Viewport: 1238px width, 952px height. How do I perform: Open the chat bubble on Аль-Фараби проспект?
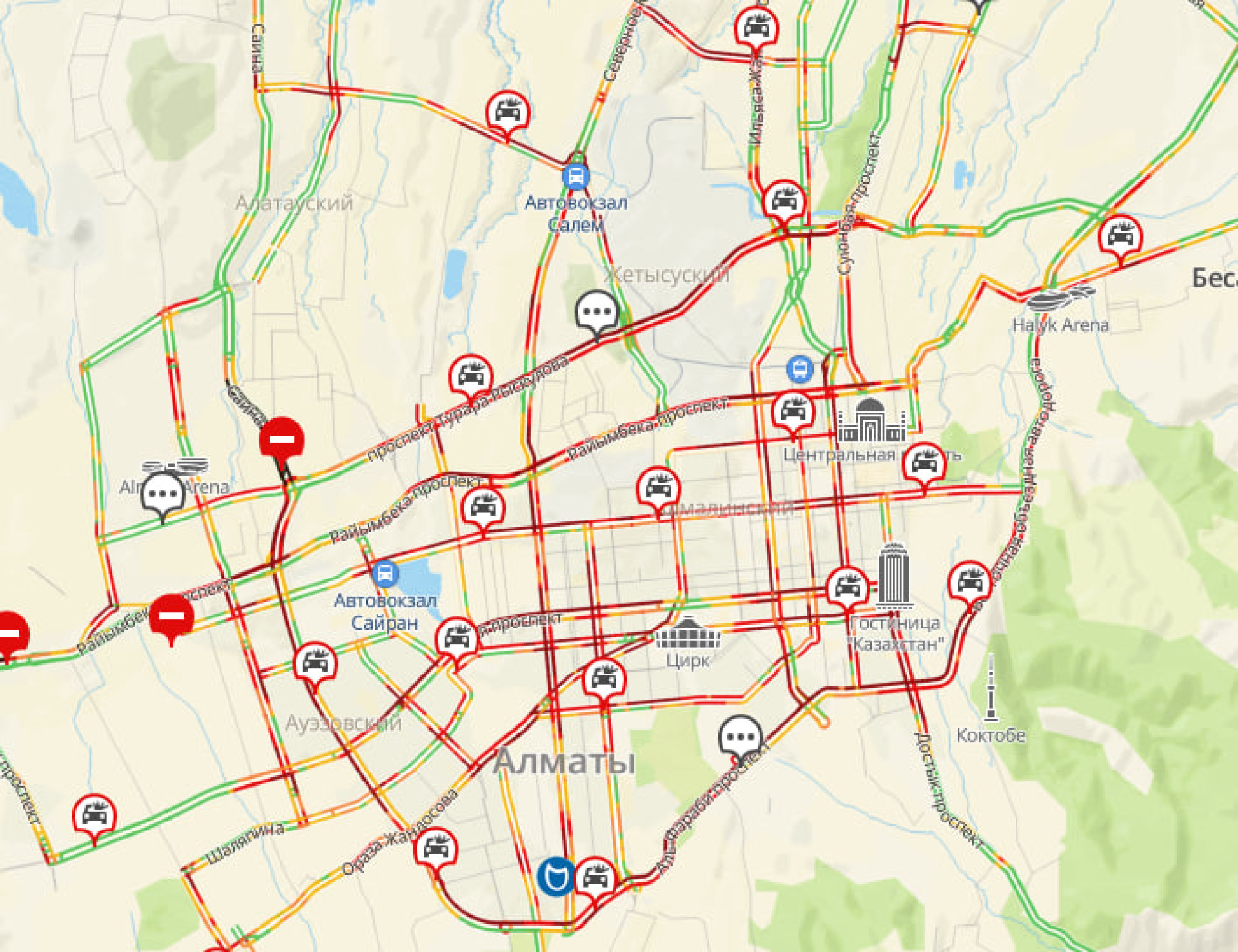(740, 736)
